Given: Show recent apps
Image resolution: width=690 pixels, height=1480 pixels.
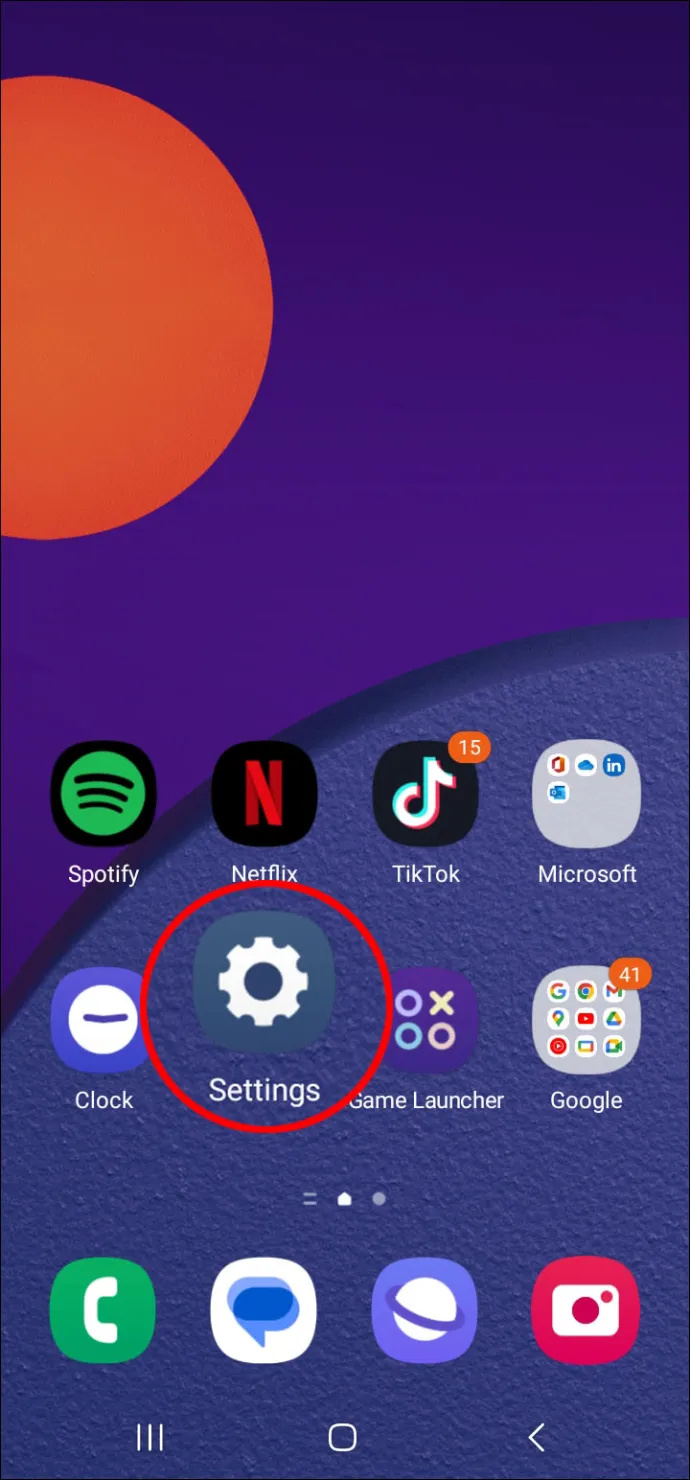Looking at the screenshot, I should tap(149, 1438).
